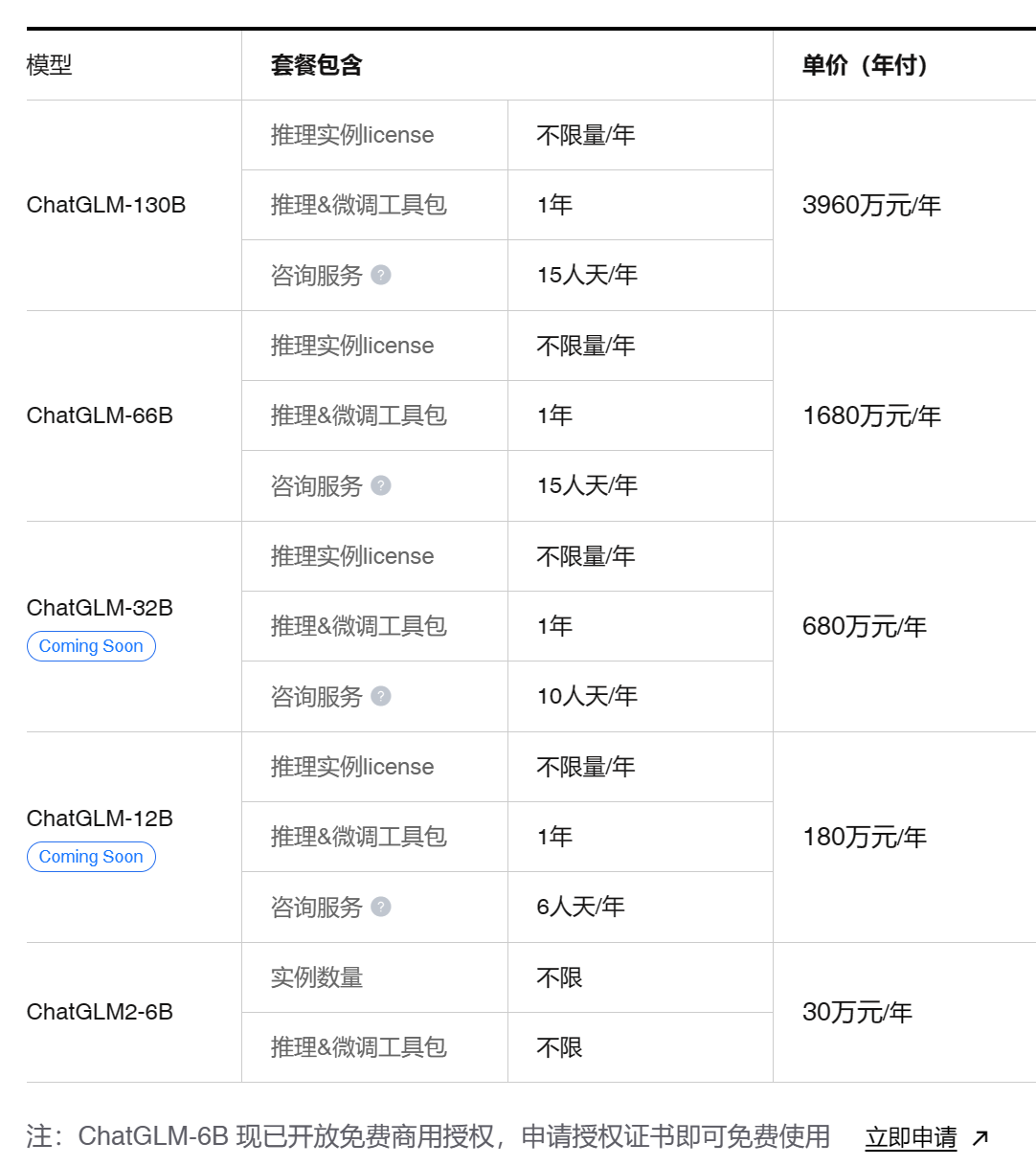
Task: Open the 立即申请 link
Action: tap(911, 1137)
